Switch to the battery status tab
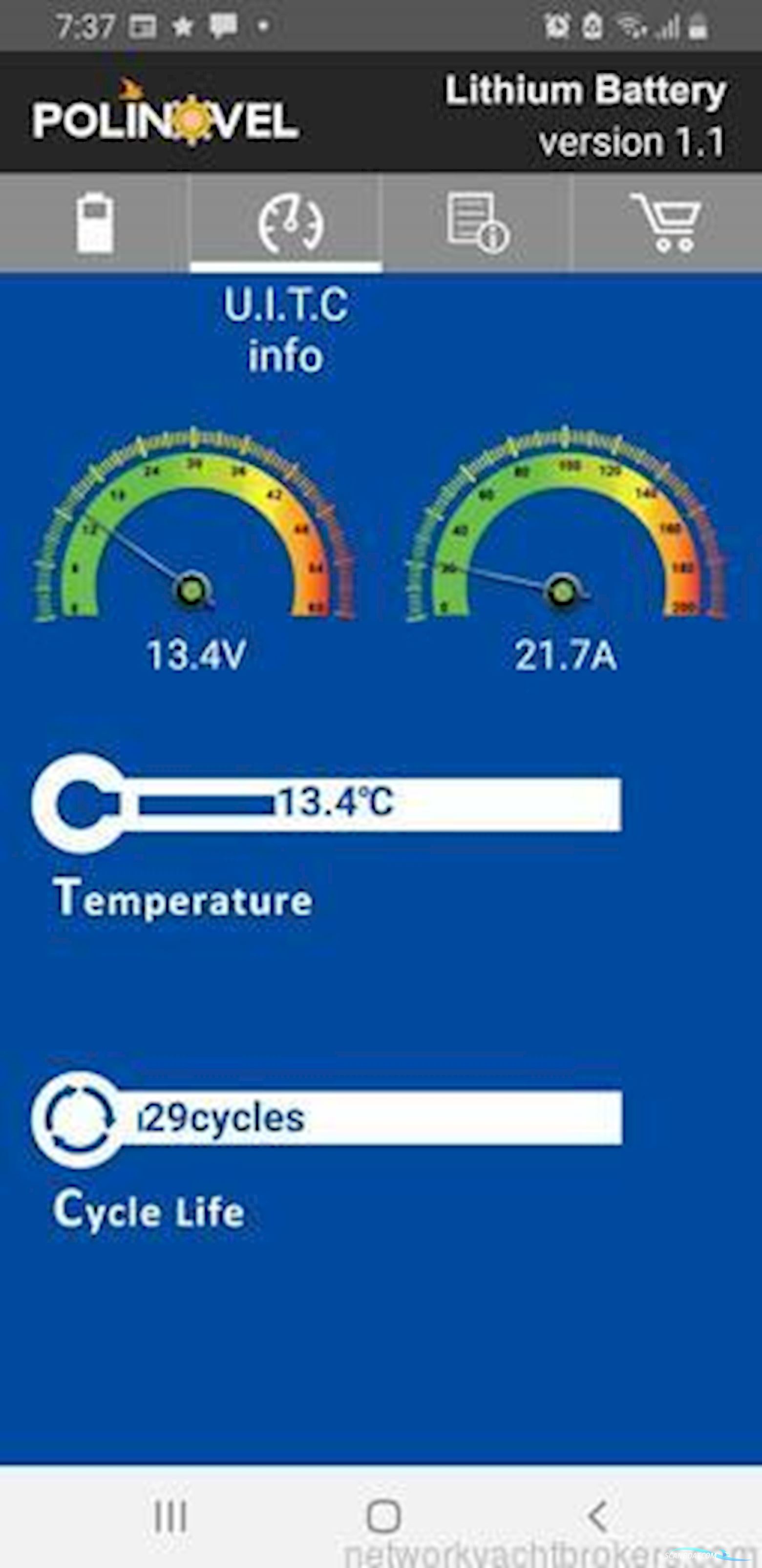 [x=94, y=223]
